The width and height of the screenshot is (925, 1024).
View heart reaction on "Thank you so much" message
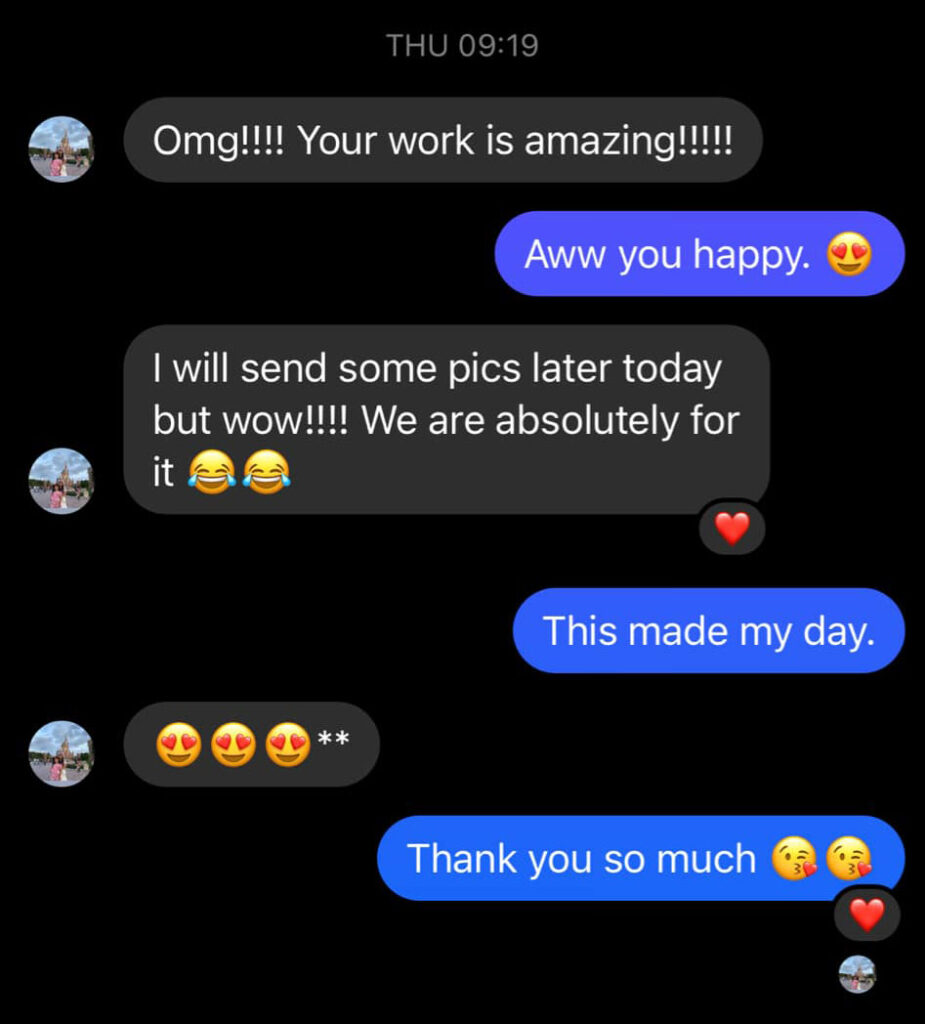pos(866,914)
